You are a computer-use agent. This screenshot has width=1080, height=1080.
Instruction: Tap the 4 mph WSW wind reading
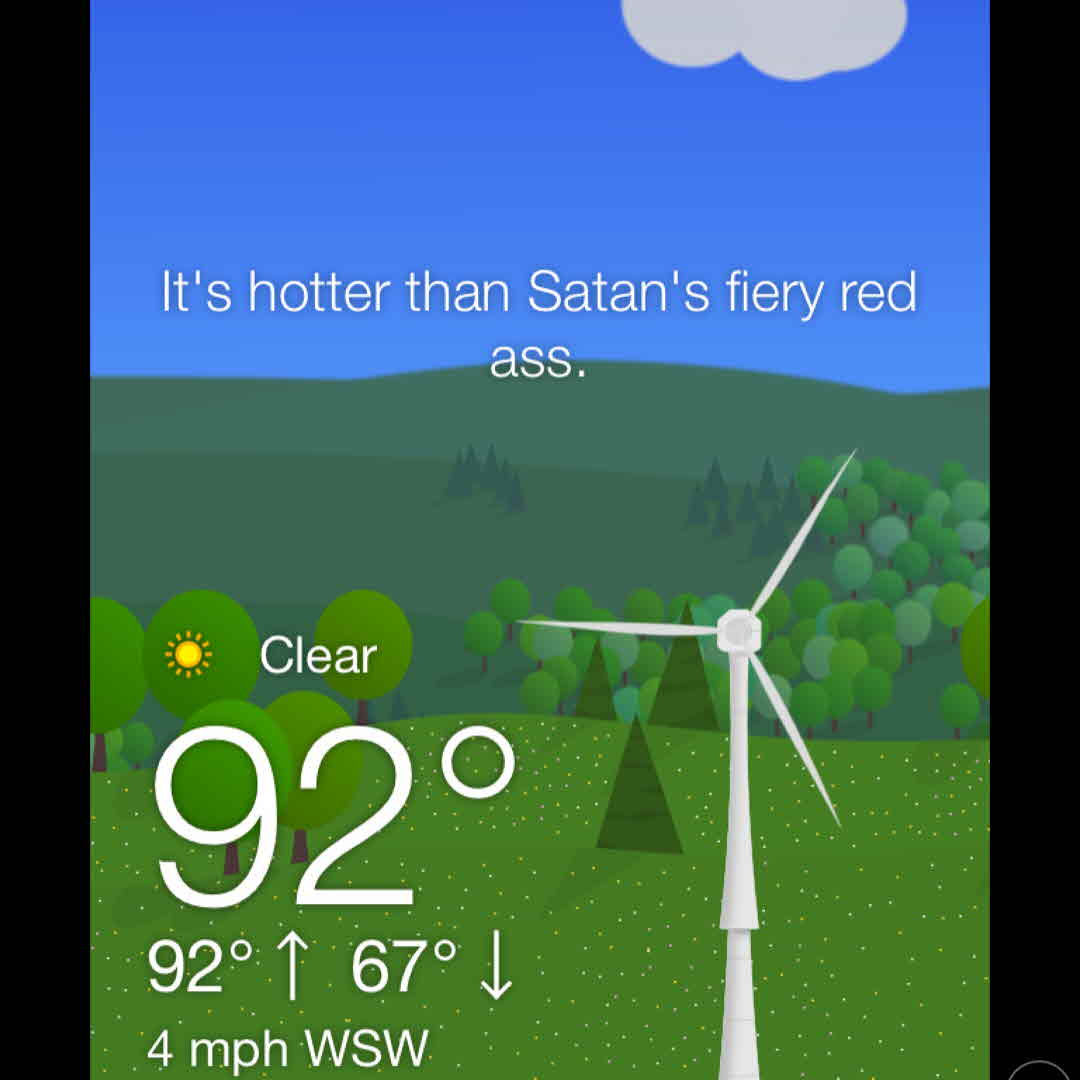288,1048
